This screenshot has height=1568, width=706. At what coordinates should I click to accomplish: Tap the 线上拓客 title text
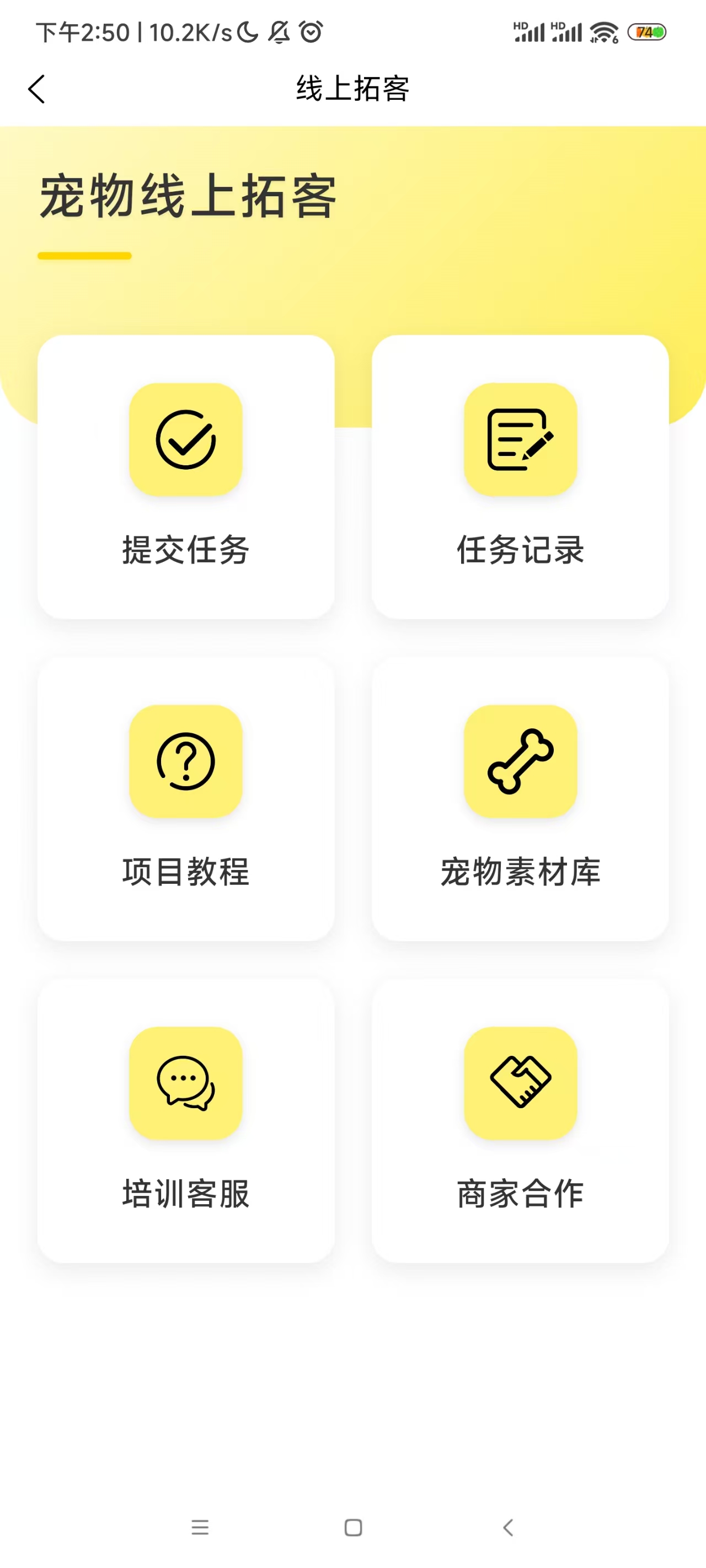[352, 89]
